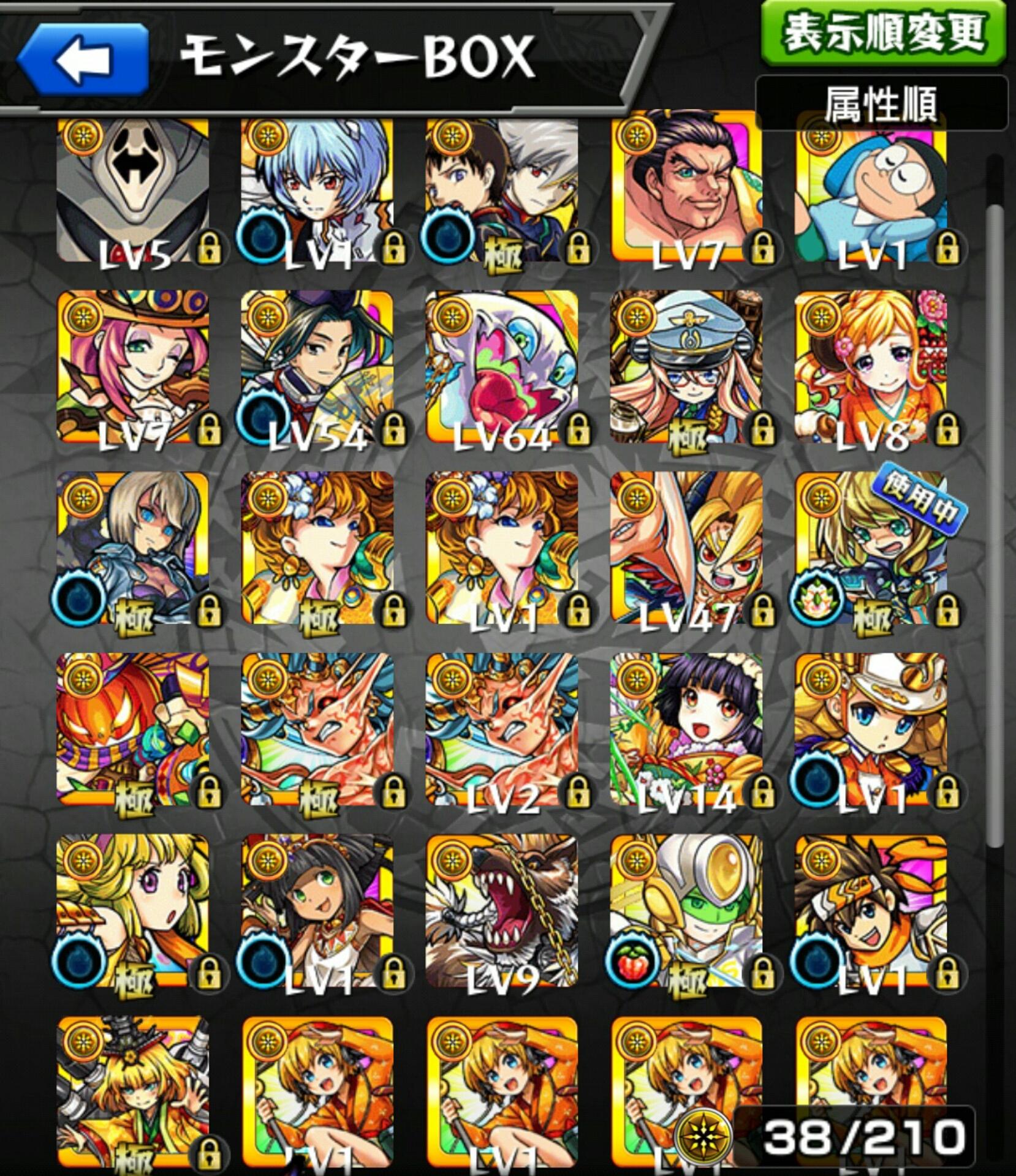
Task: Open the LV64 white shark monster
Action: [x=502, y=367]
